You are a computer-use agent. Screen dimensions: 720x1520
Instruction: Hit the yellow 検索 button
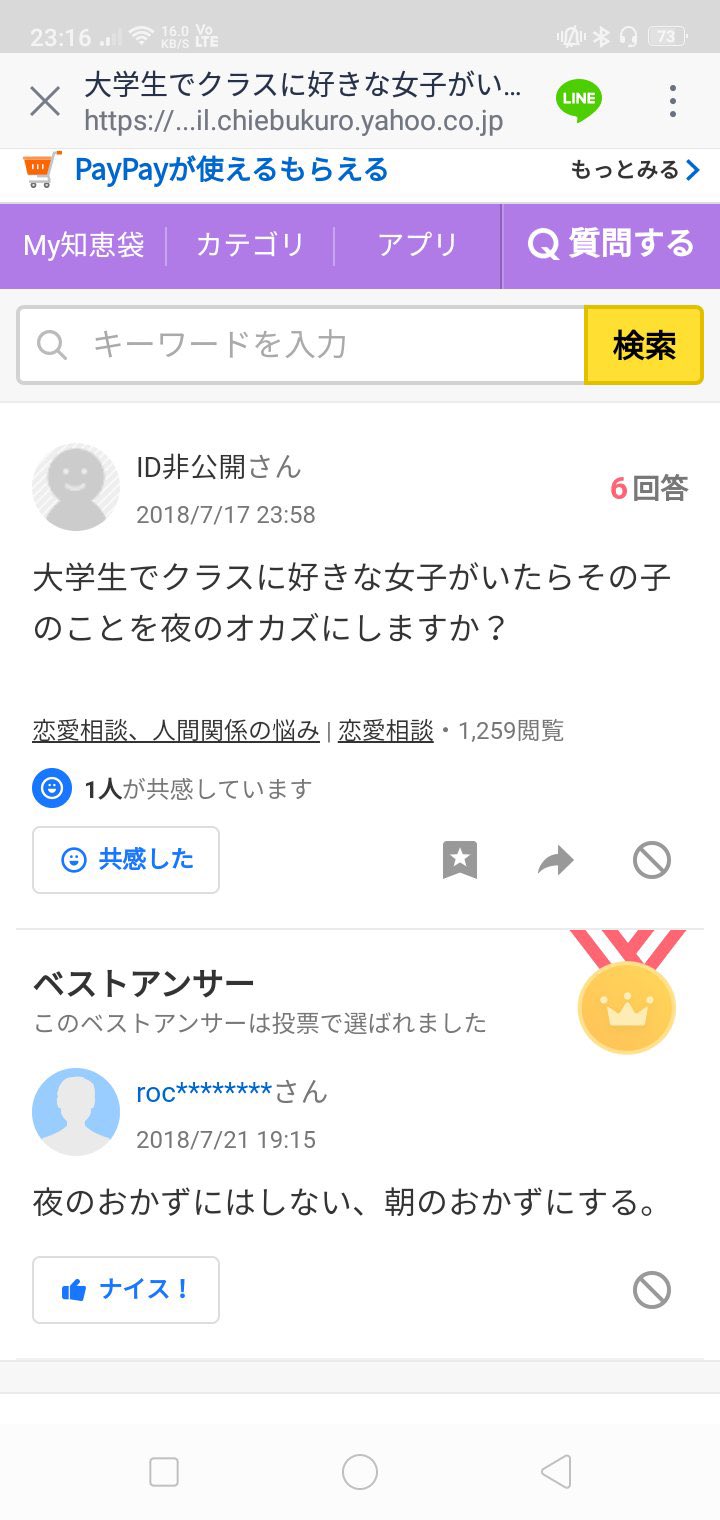(644, 345)
